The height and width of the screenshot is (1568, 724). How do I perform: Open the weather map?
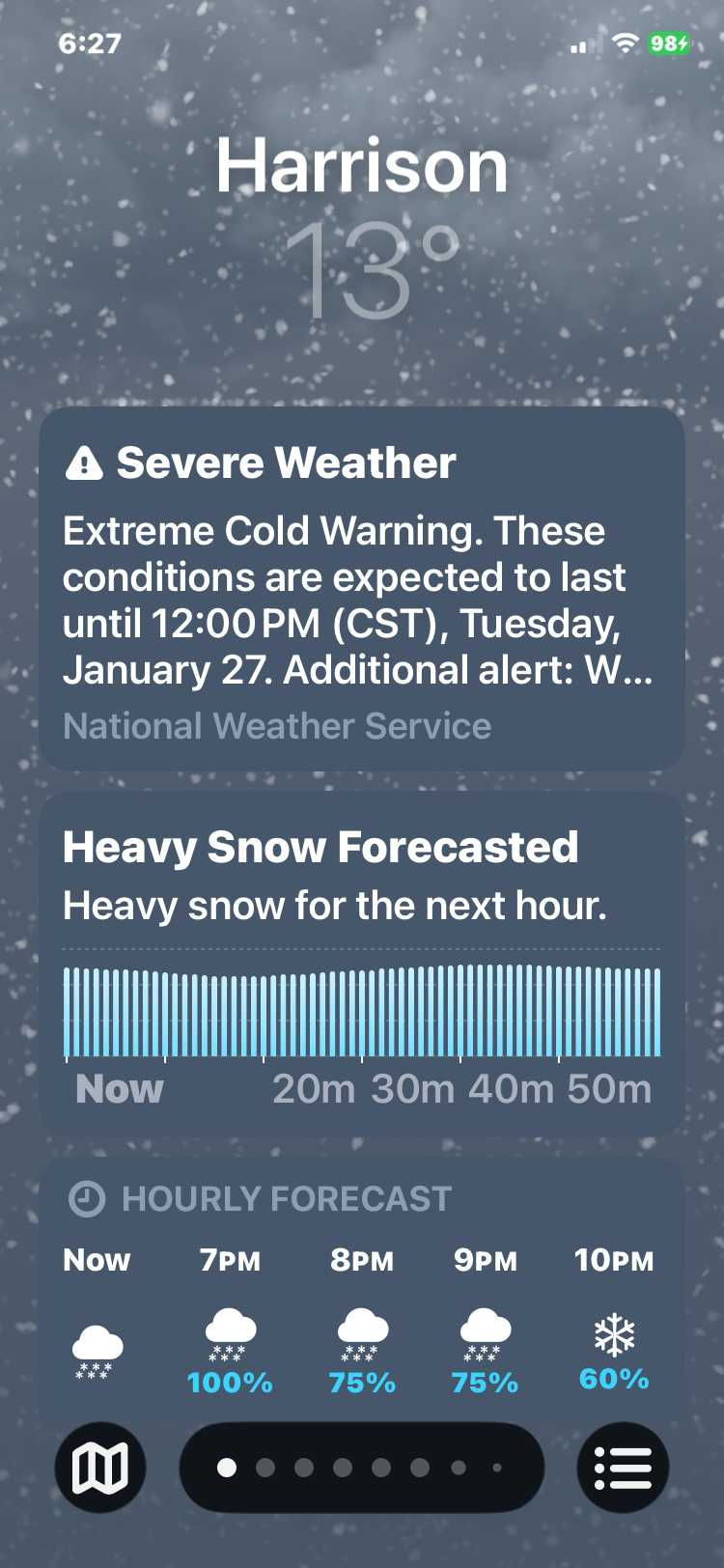tap(100, 1468)
